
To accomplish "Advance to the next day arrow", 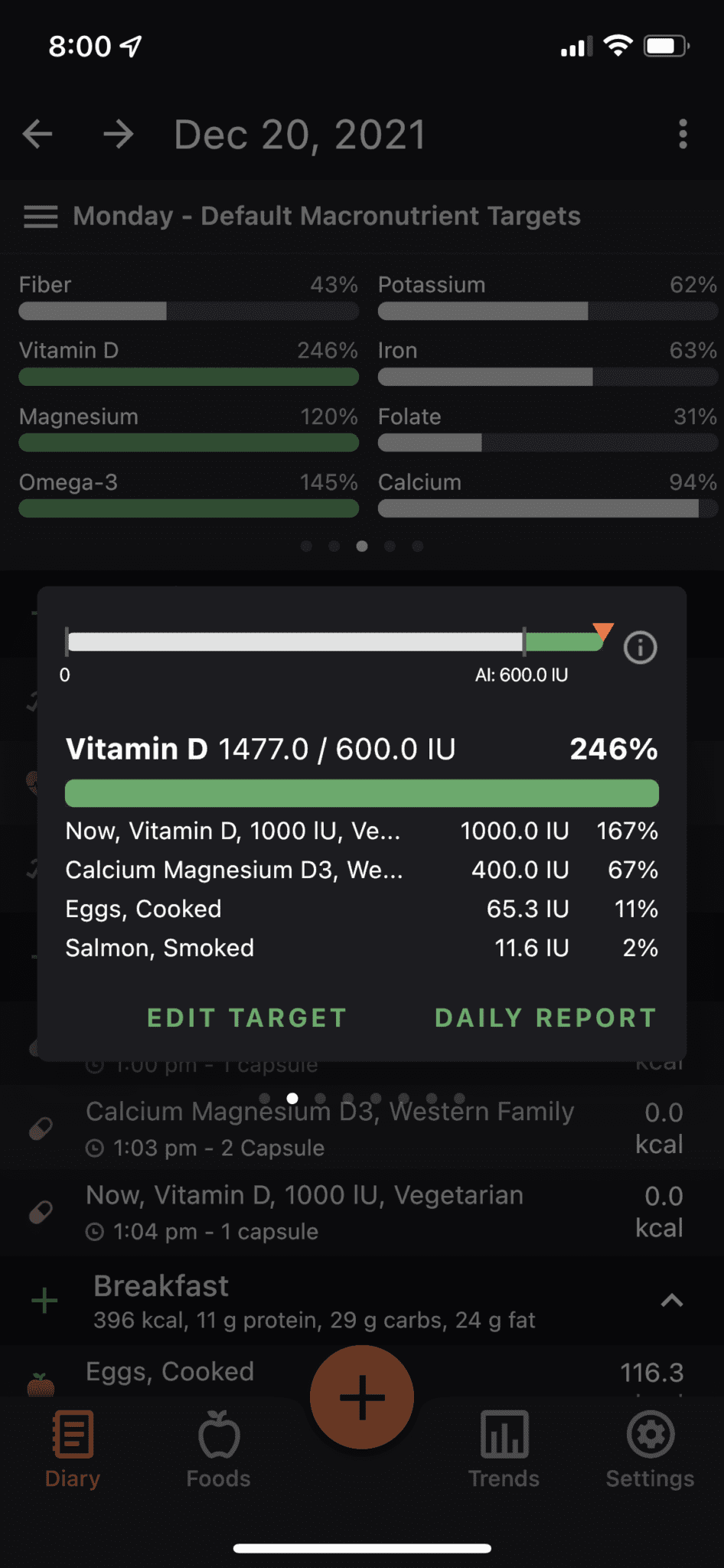I will click(119, 134).
